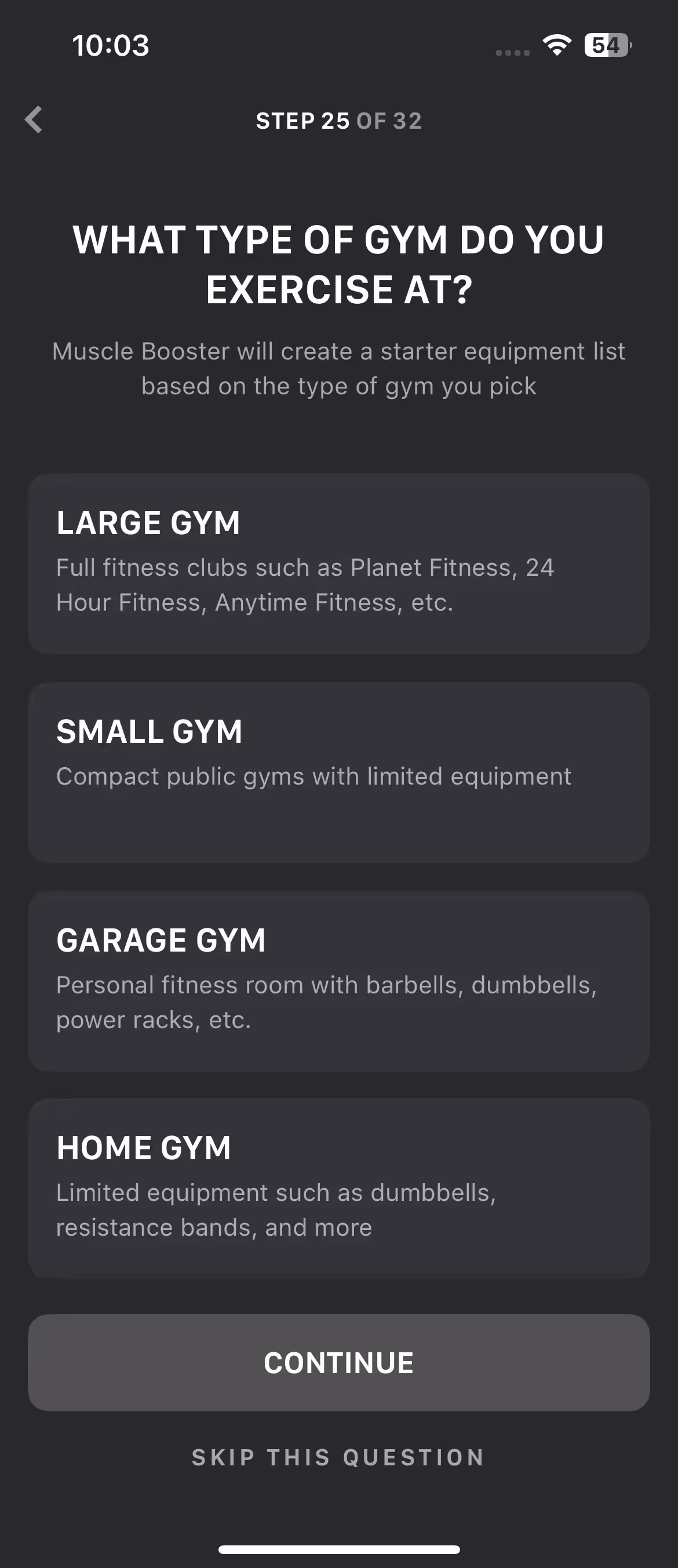Go back to the previous step

click(34, 120)
